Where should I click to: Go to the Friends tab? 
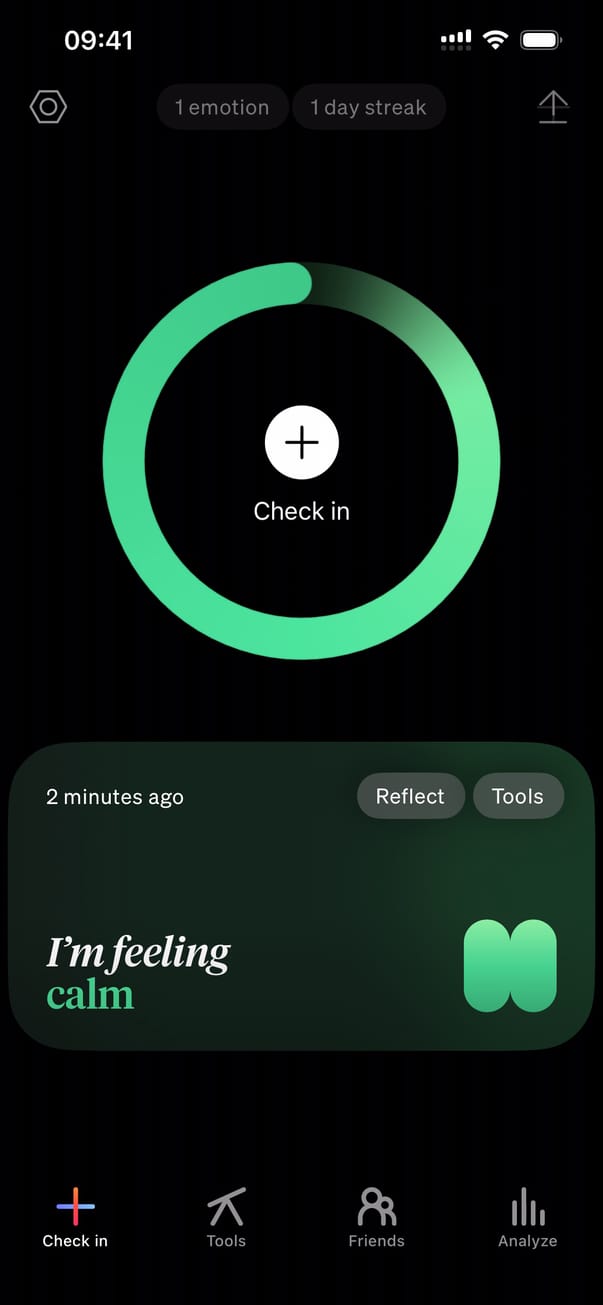(376, 1218)
